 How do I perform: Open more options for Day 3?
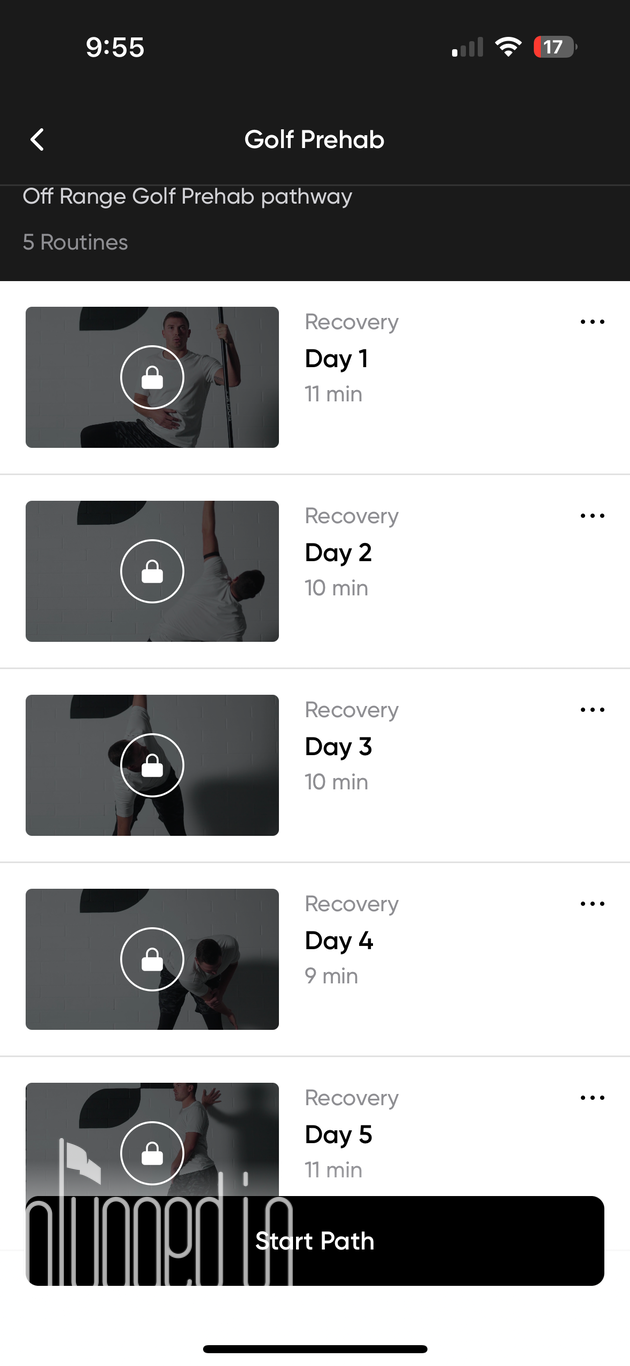(592, 710)
